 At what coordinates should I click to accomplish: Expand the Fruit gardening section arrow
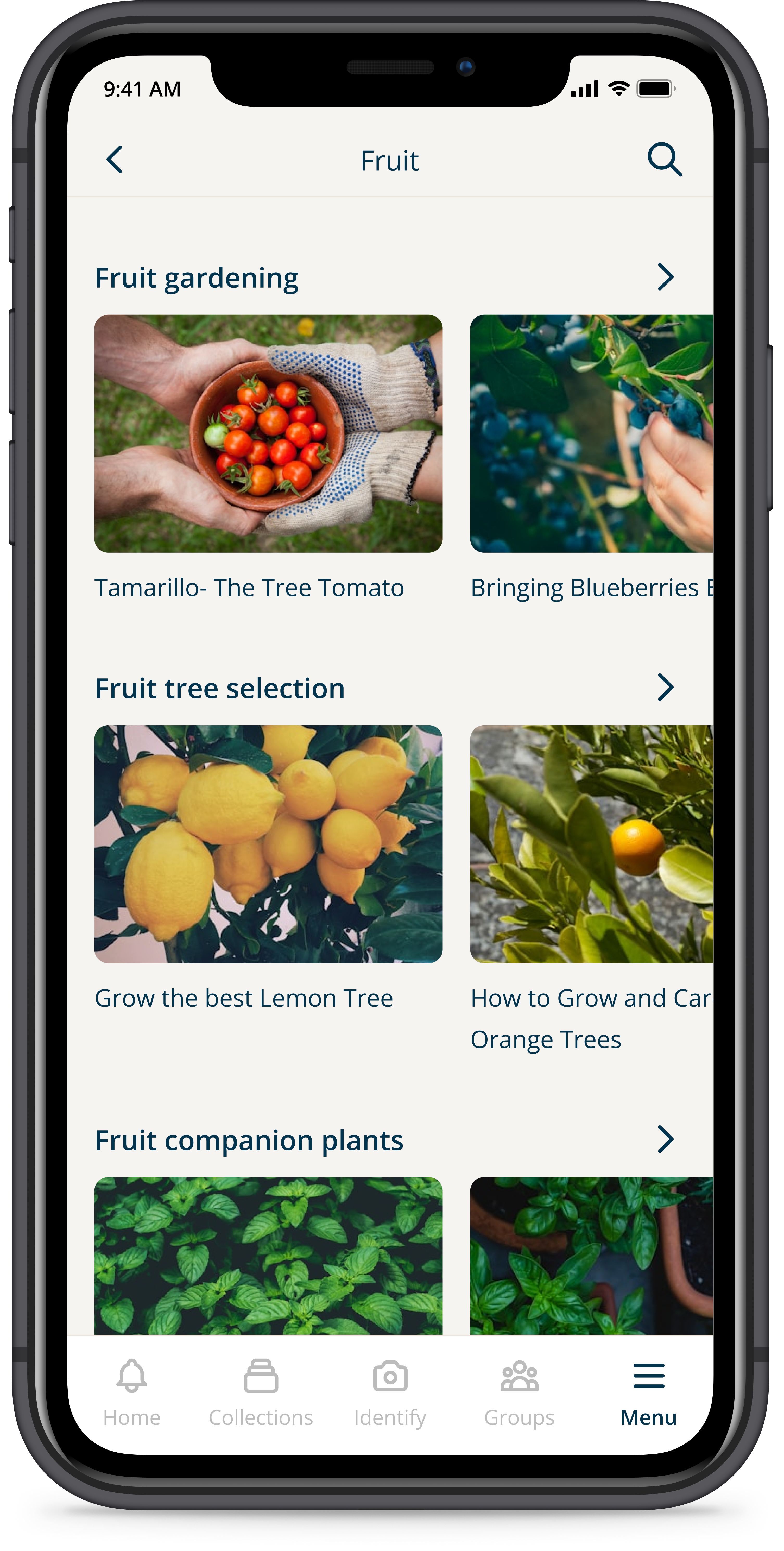(665, 277)
